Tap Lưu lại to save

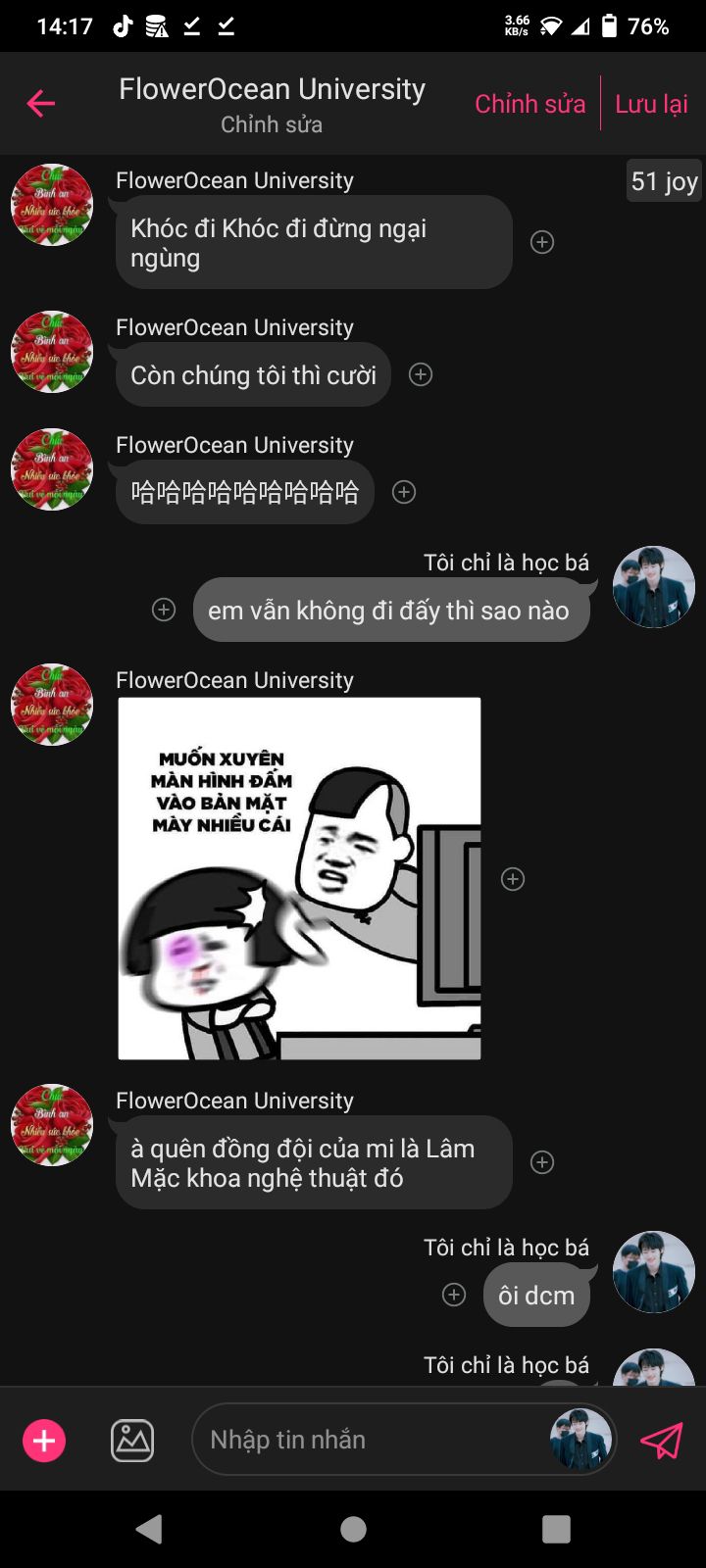point(651,104)
